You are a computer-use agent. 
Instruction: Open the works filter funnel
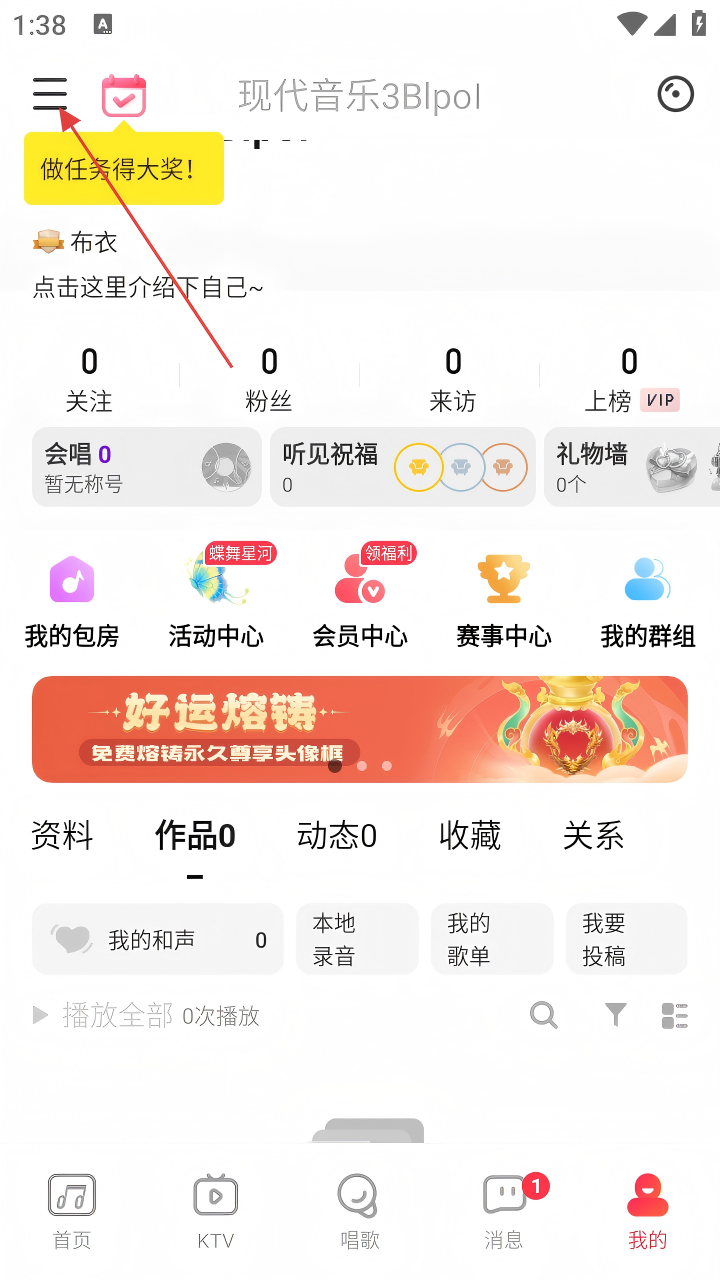pos(616,1016)
